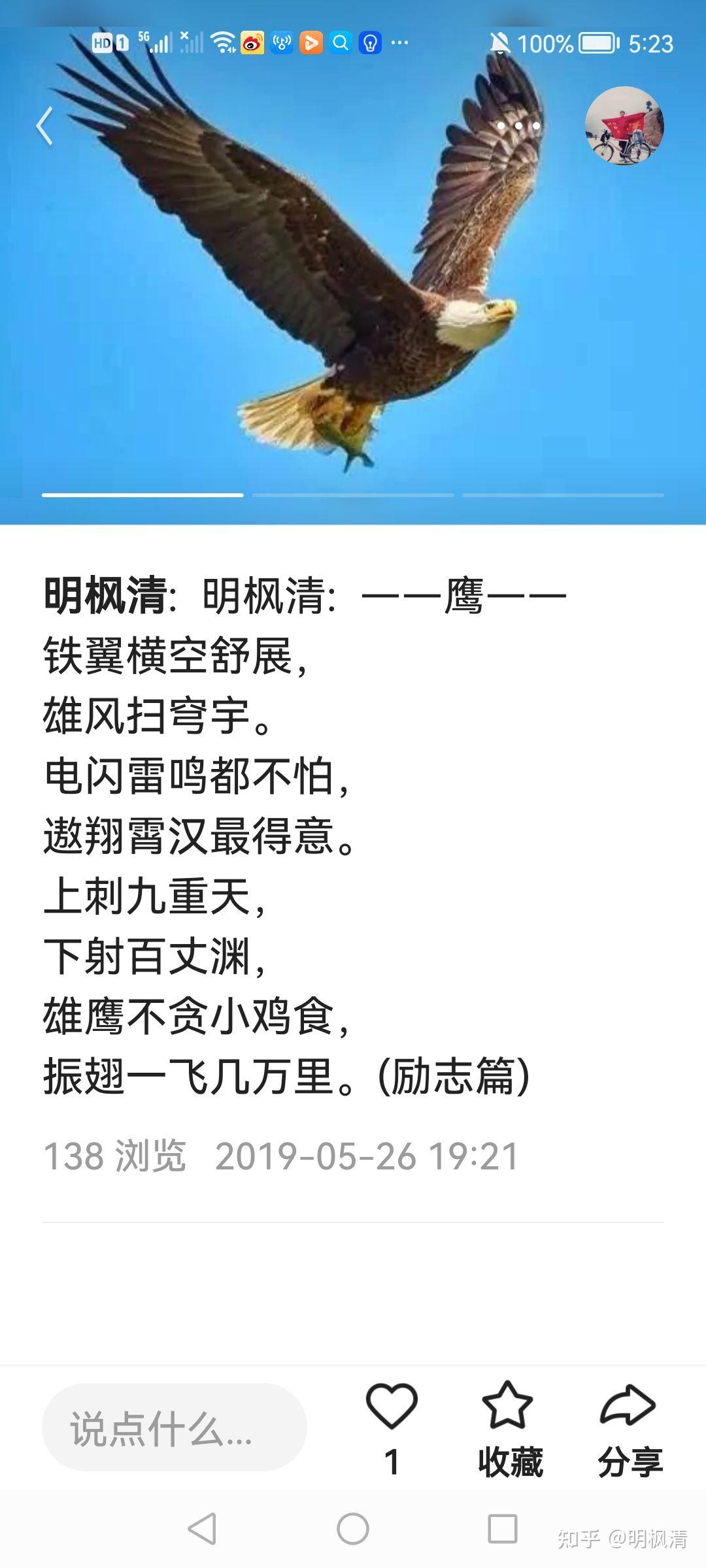This screenshot has height=1568, width=706.
Task: Open recent apps with the square button
Action: (503, 1529)
